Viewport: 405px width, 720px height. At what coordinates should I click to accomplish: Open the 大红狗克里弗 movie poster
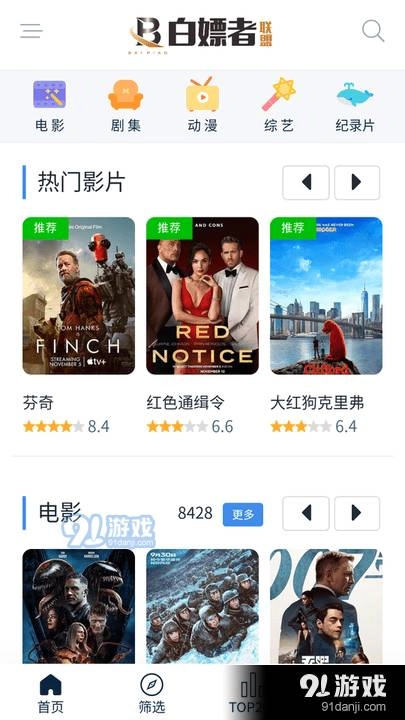(326, 296)
